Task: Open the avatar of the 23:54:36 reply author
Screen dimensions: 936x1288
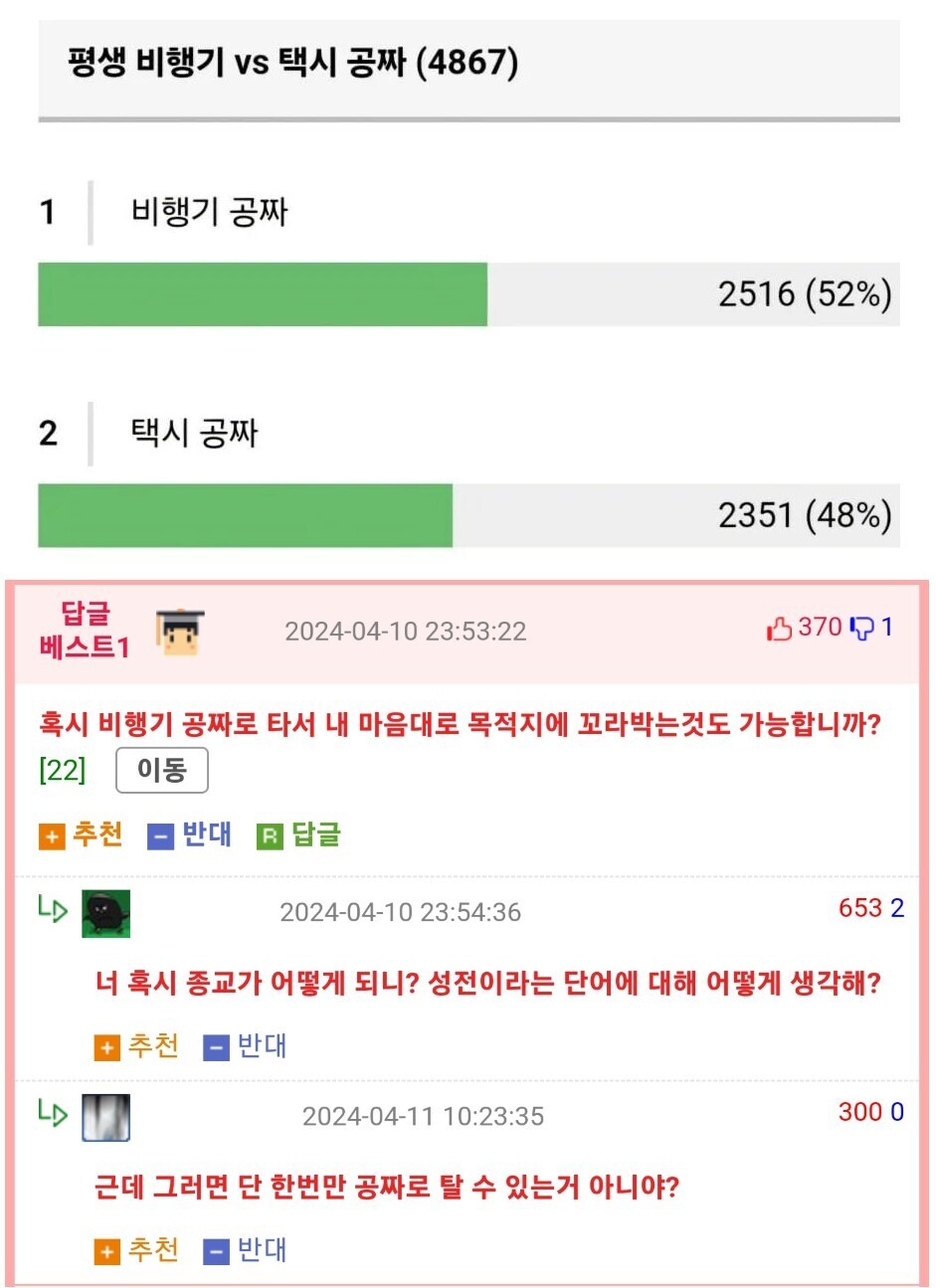Action: 105,913
